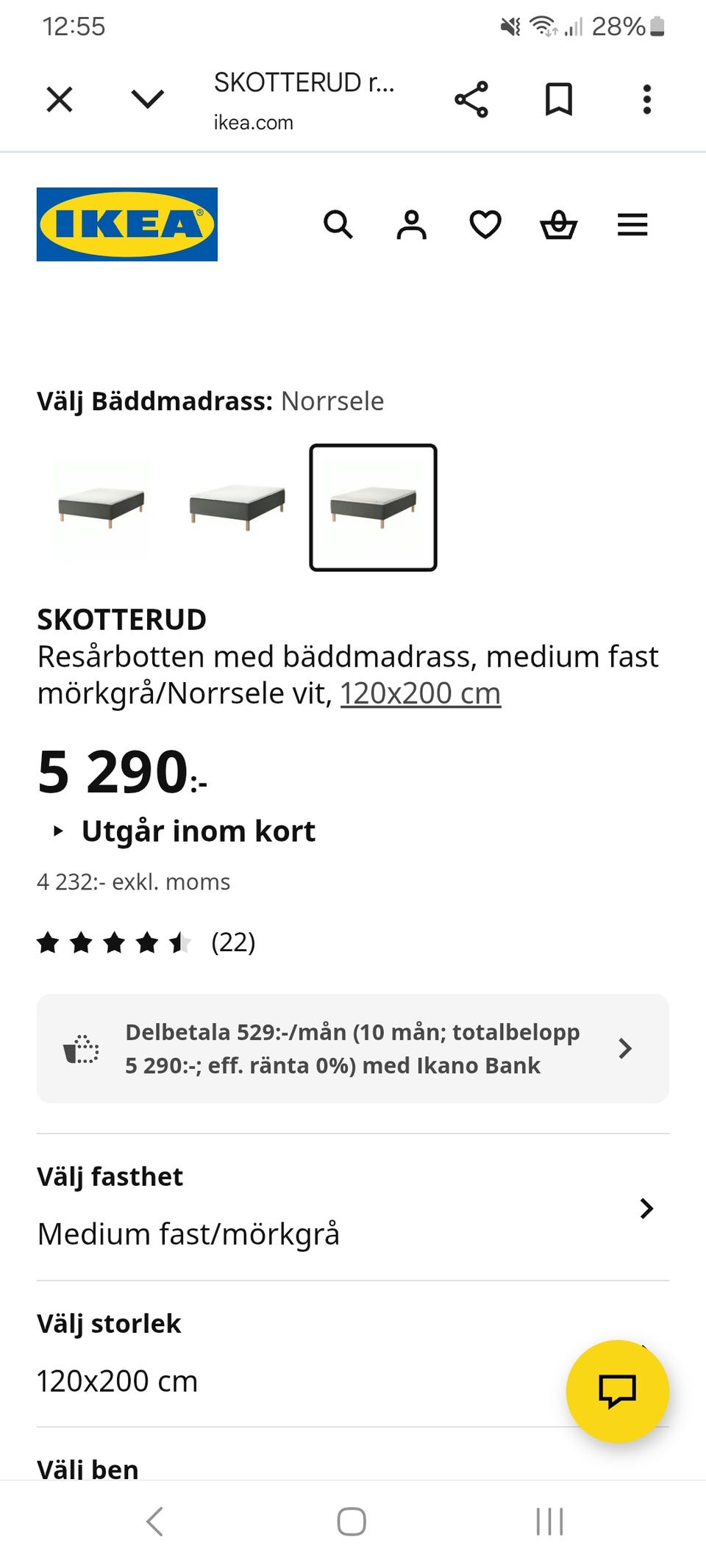View the 22 product reviews
706x1568 pixels.
coord(231,942)
